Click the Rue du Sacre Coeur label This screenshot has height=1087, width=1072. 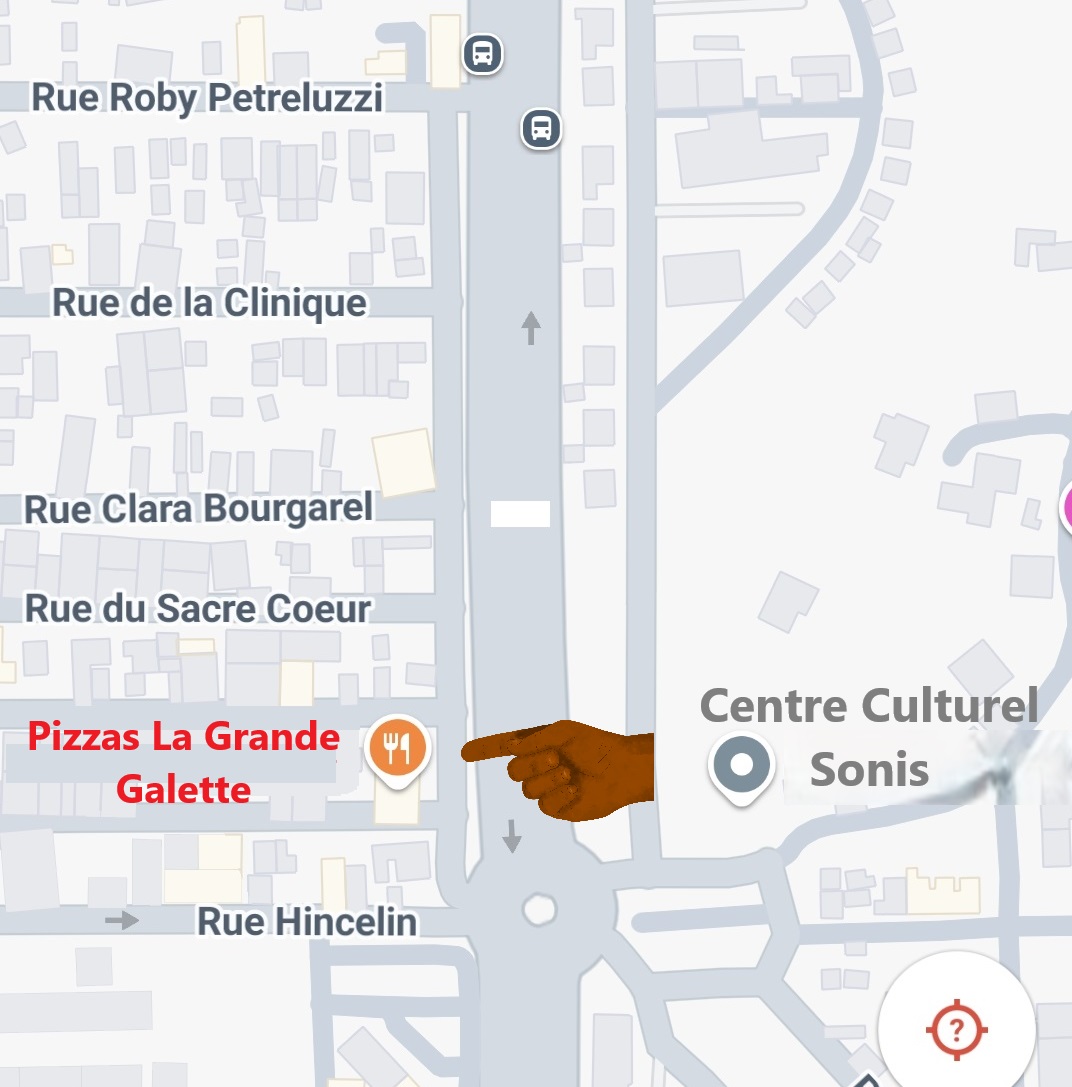(x=198, y=608)
